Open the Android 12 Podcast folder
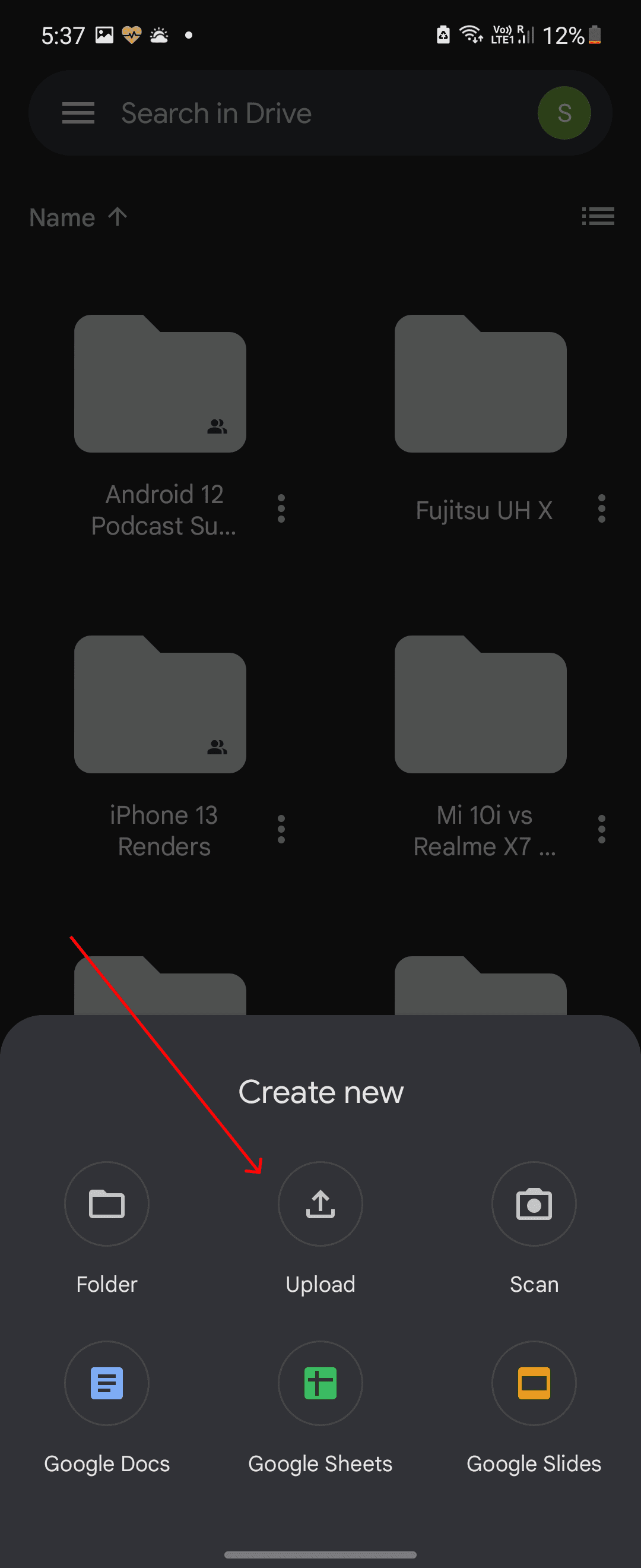The width and height of the screenshot is (641, 1568). 160,384
